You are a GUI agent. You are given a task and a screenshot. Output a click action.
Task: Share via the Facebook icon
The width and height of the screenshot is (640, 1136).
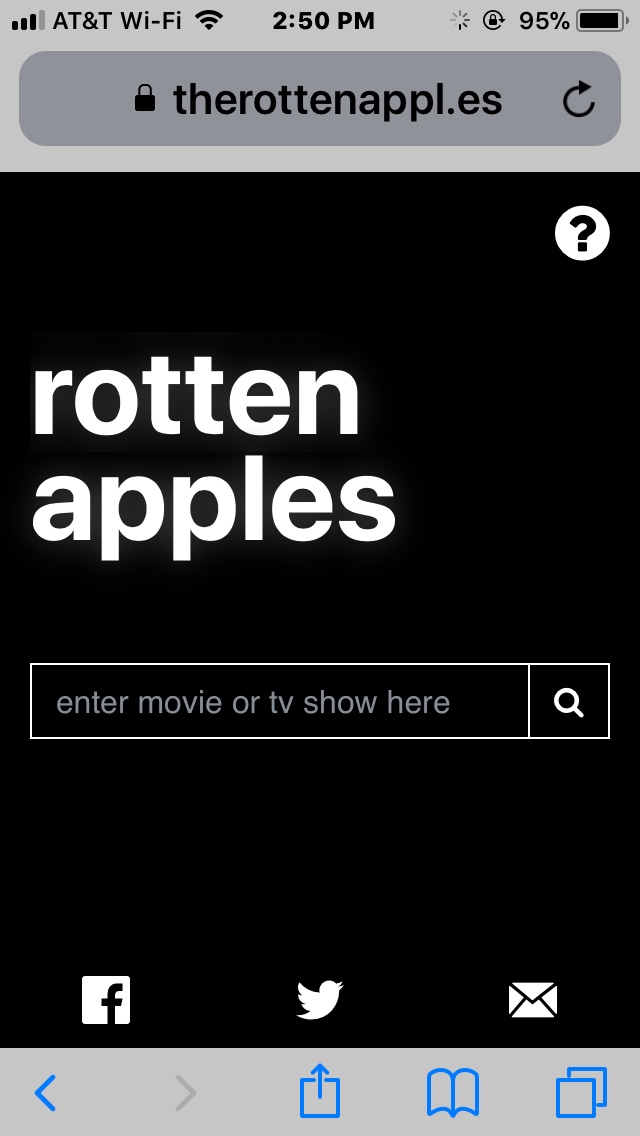(106, 1000)
